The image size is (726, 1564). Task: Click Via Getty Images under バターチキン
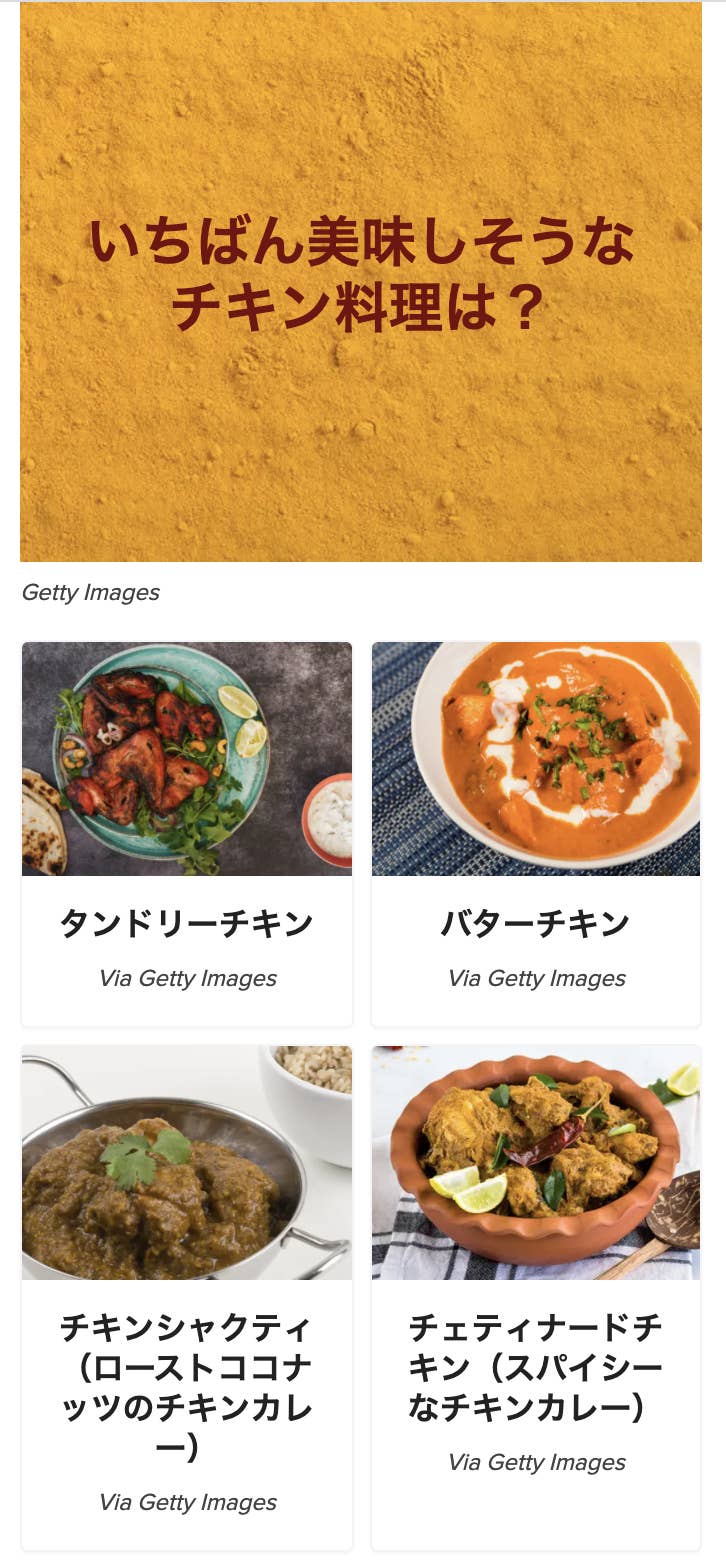(x=536, y=979)
